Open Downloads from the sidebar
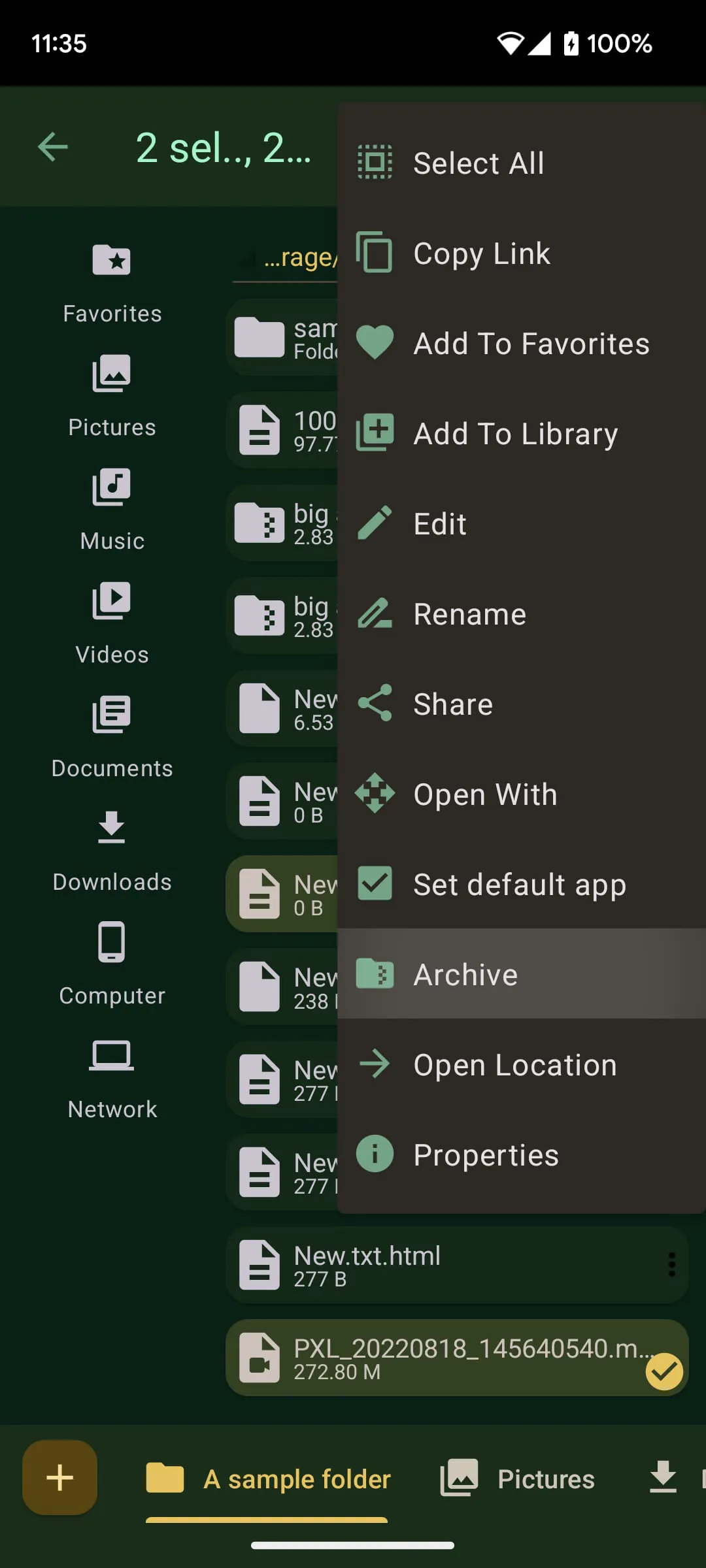This screenshot has width=706, height=1568. (x=111, y=847)
